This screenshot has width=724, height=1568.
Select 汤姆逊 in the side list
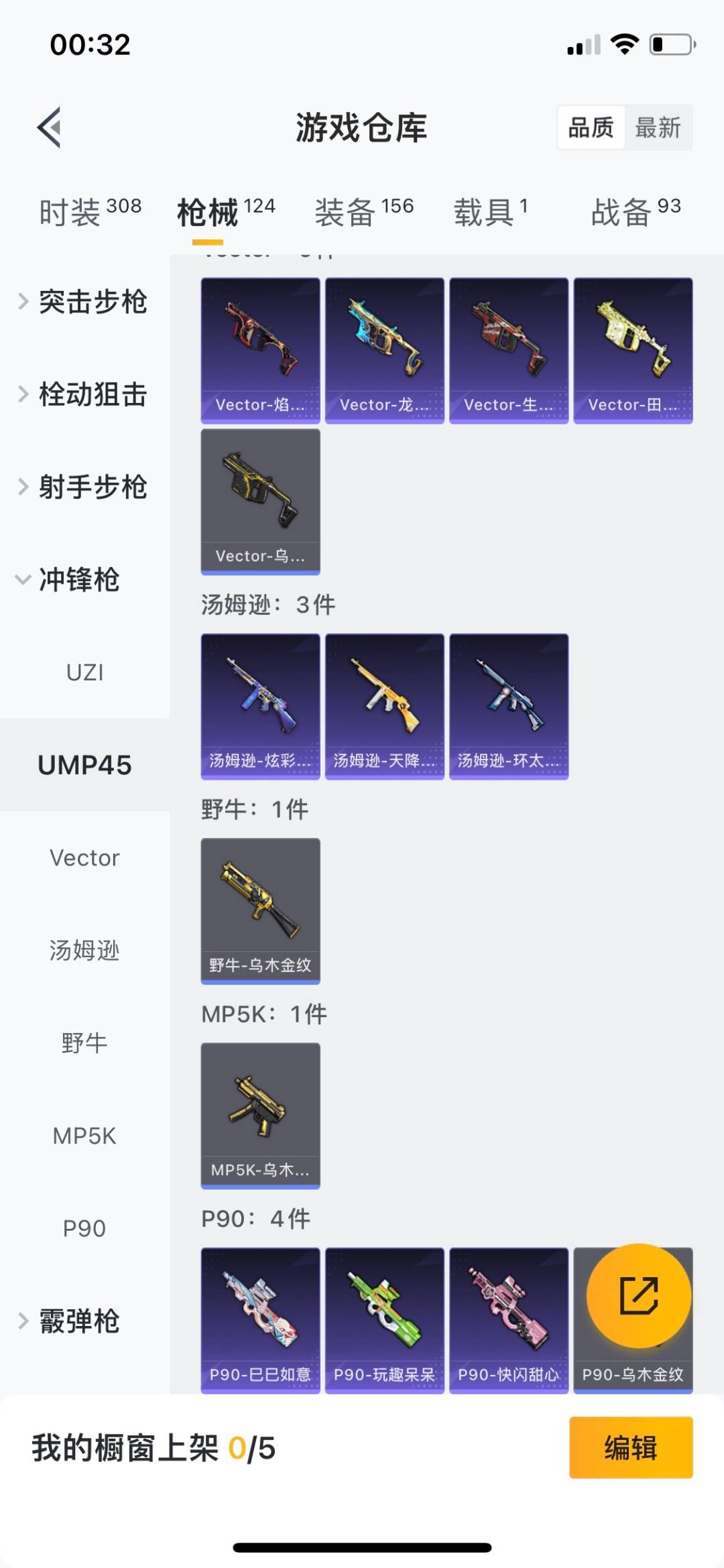pyautogui.click(x=84, y=951)
